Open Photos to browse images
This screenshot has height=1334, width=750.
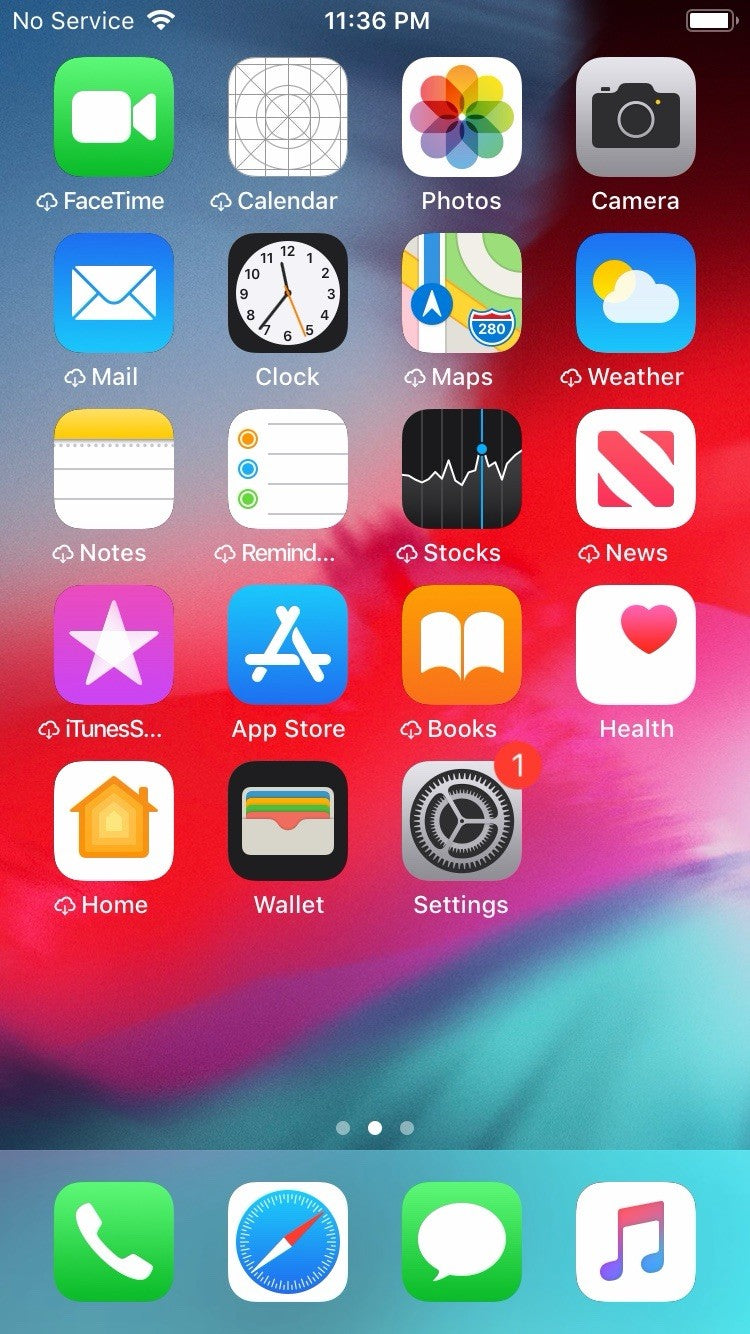(462, 115)
